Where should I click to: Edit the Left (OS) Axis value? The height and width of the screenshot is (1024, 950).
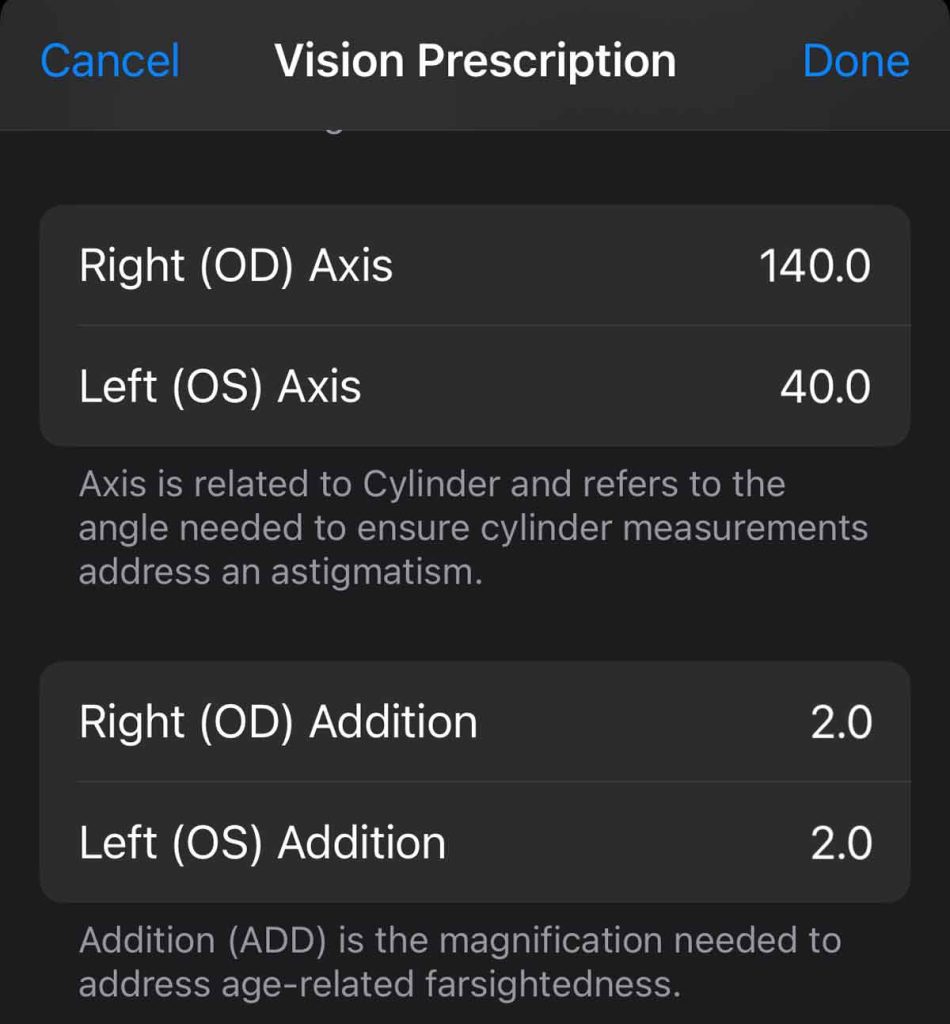pyautogui.click(x=825, y=386)
